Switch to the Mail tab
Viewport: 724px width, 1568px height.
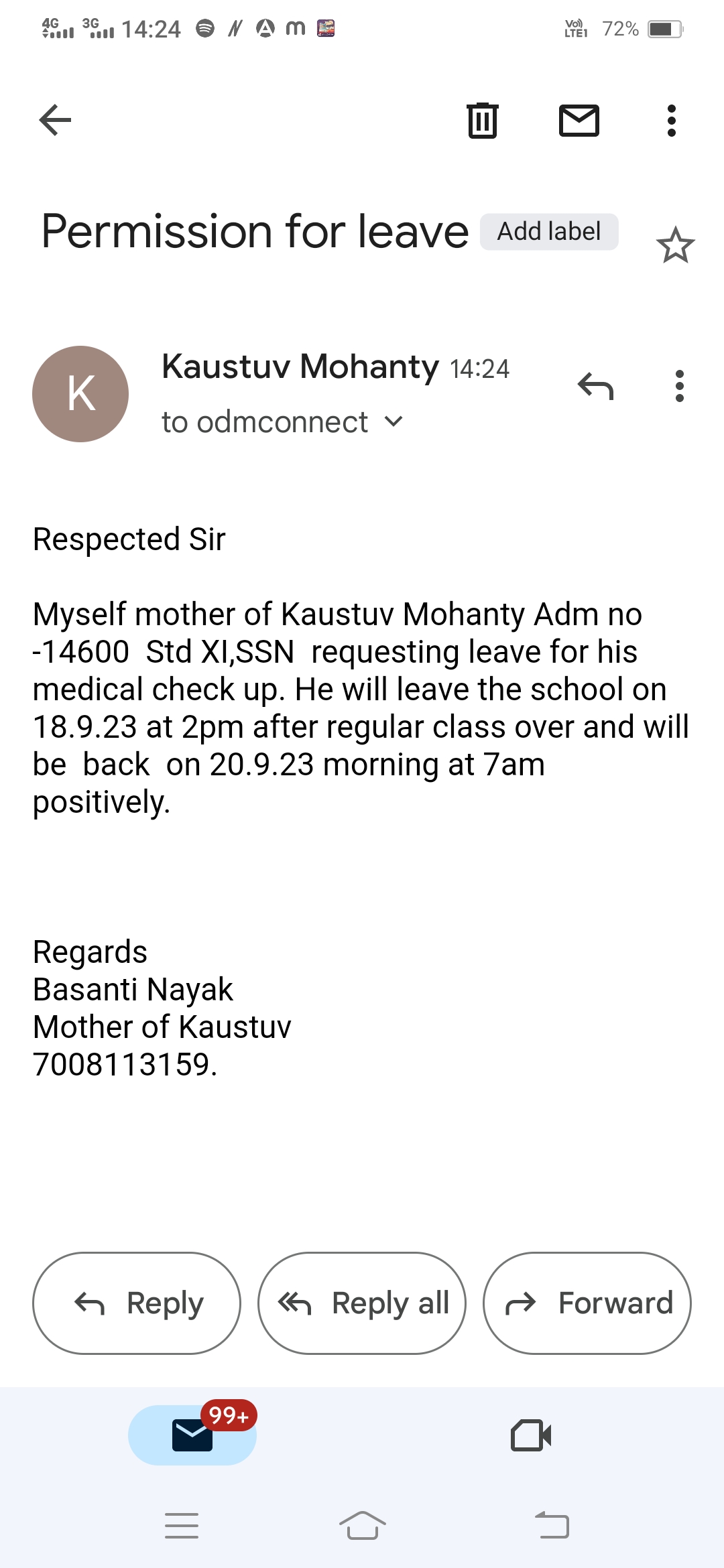(x=192, y=1435)
